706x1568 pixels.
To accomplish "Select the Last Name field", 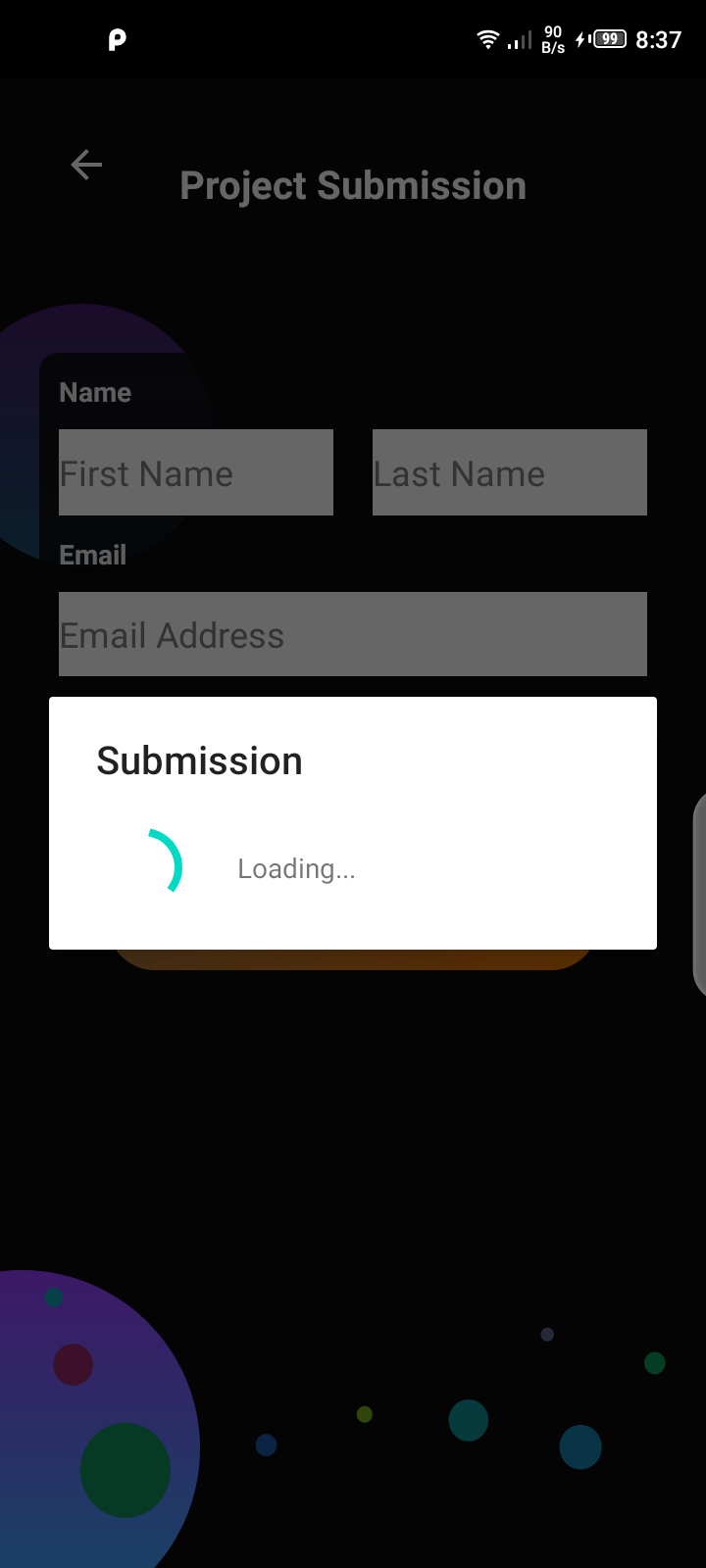I will (x=510, y=472).
